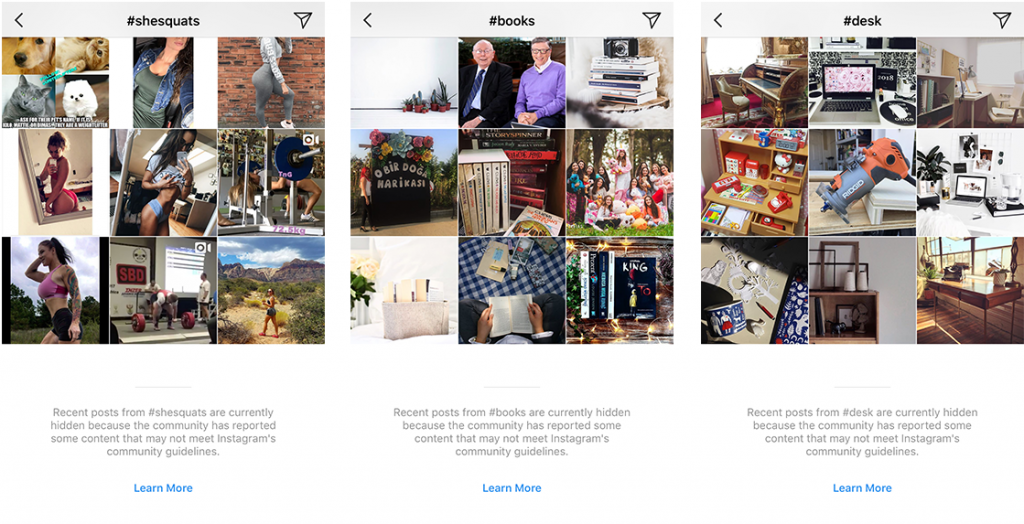The height and width of the screenshot is (524, 1024).
Task: Open the orange Ridgid tool post
Action: click(x=861, y=182)
